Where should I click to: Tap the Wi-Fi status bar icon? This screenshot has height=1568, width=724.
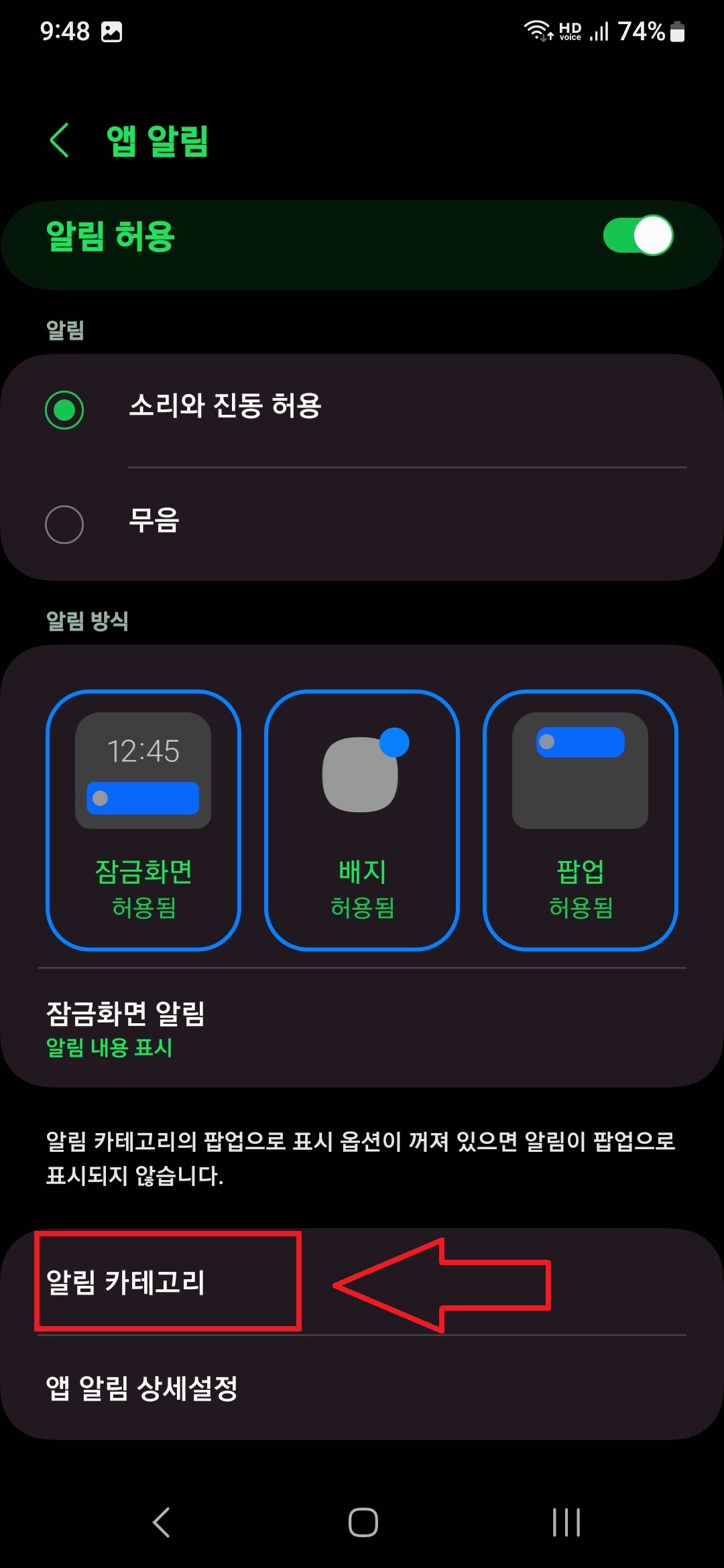pyautogui.click(x=538, y=29)
